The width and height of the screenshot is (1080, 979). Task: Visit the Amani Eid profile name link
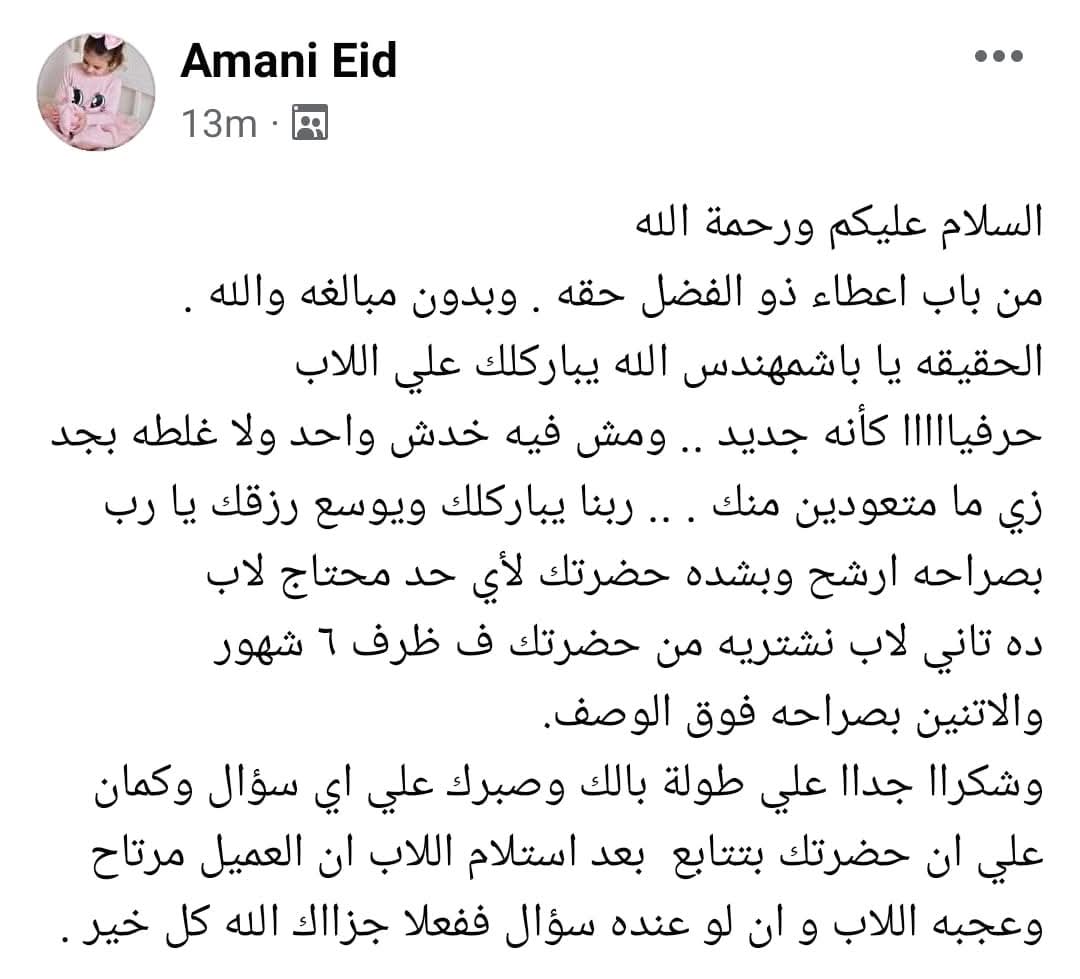289,62
